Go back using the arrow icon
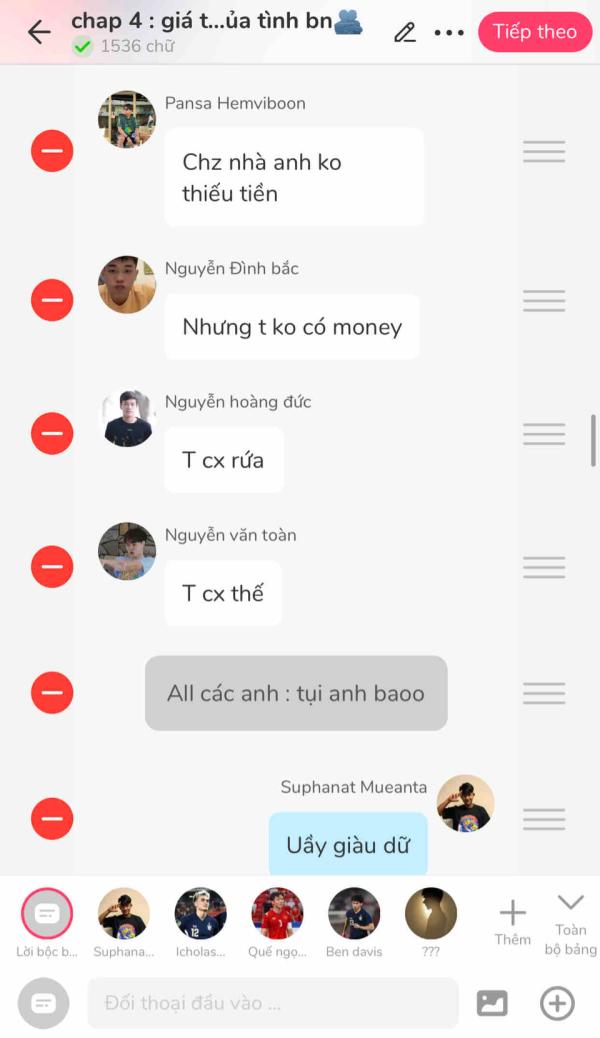600x1038 pixels. [x=39, y=32]
